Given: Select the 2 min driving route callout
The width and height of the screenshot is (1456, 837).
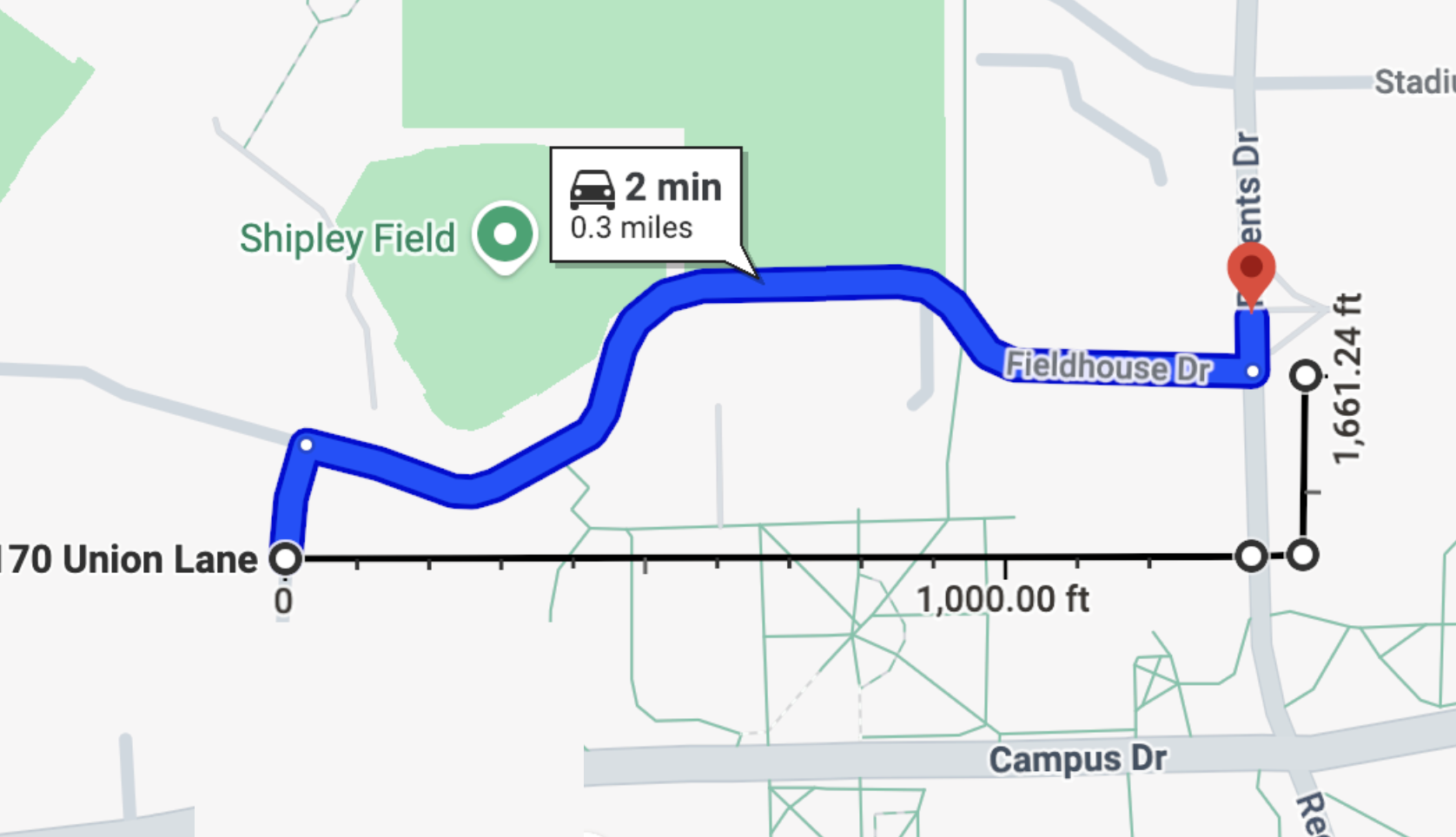Looking at the screenshot, I should click(x=646, y=205).
